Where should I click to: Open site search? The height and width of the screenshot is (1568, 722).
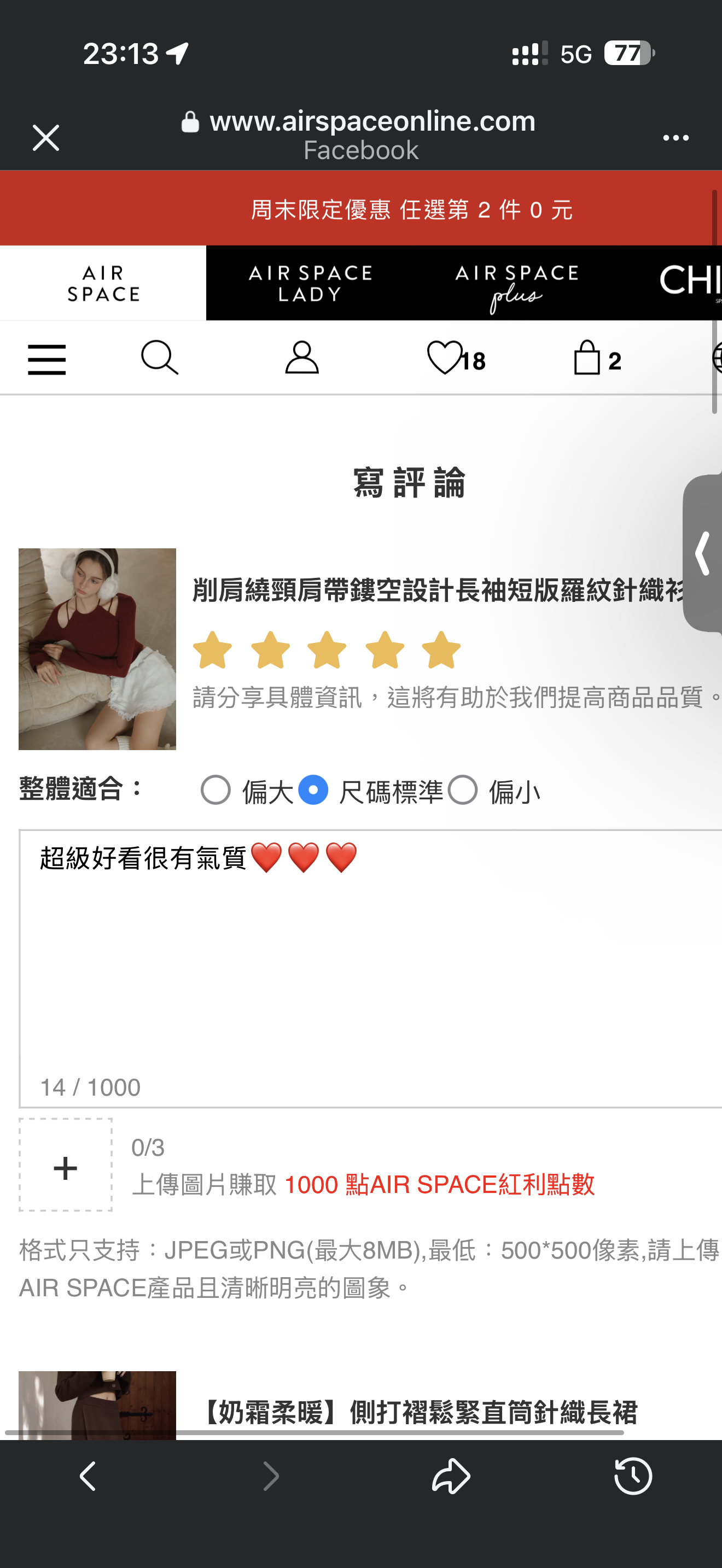160,358
